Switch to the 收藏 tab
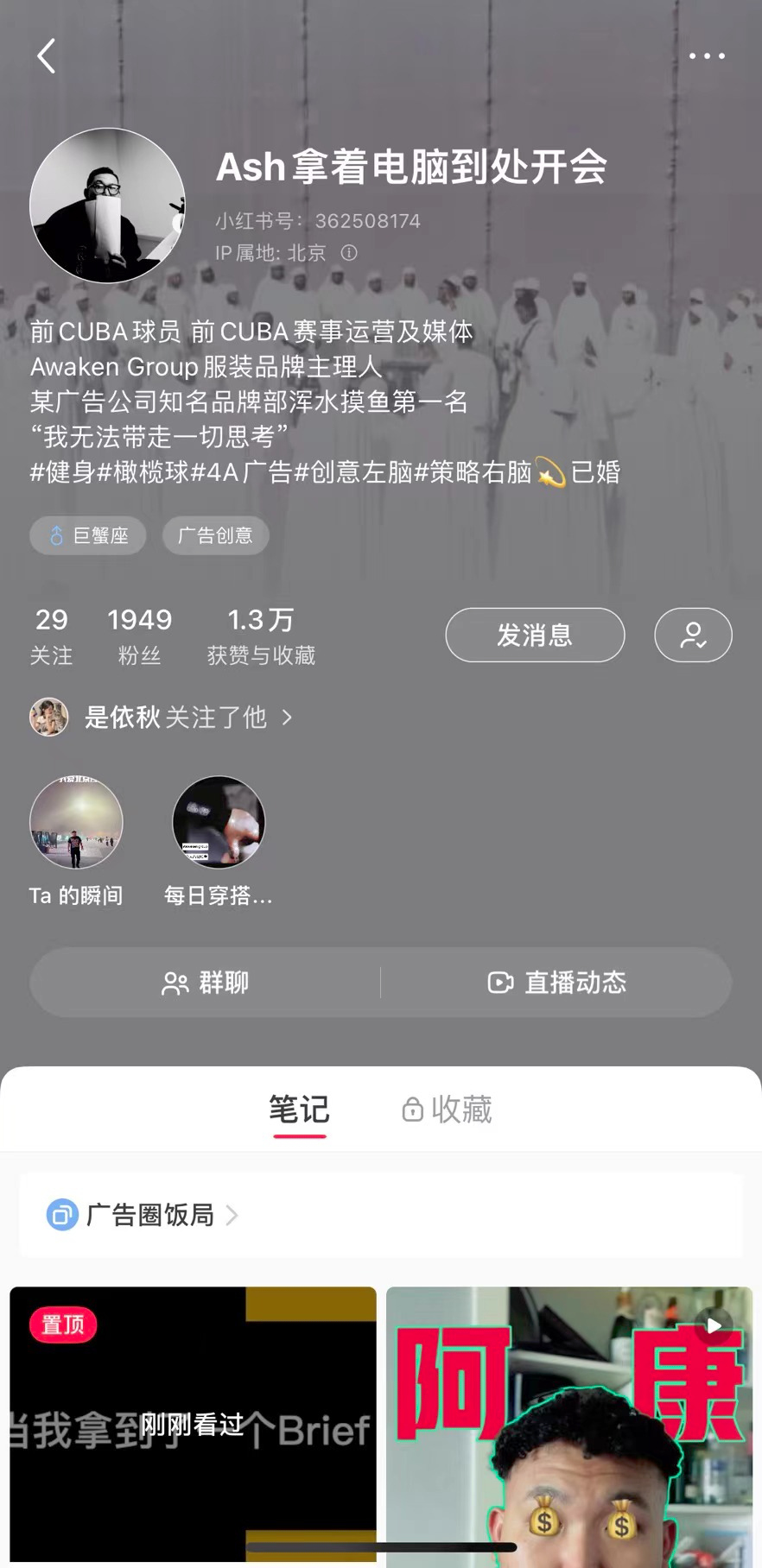This screenshot has width=762, height=1568. [458, 1110]
